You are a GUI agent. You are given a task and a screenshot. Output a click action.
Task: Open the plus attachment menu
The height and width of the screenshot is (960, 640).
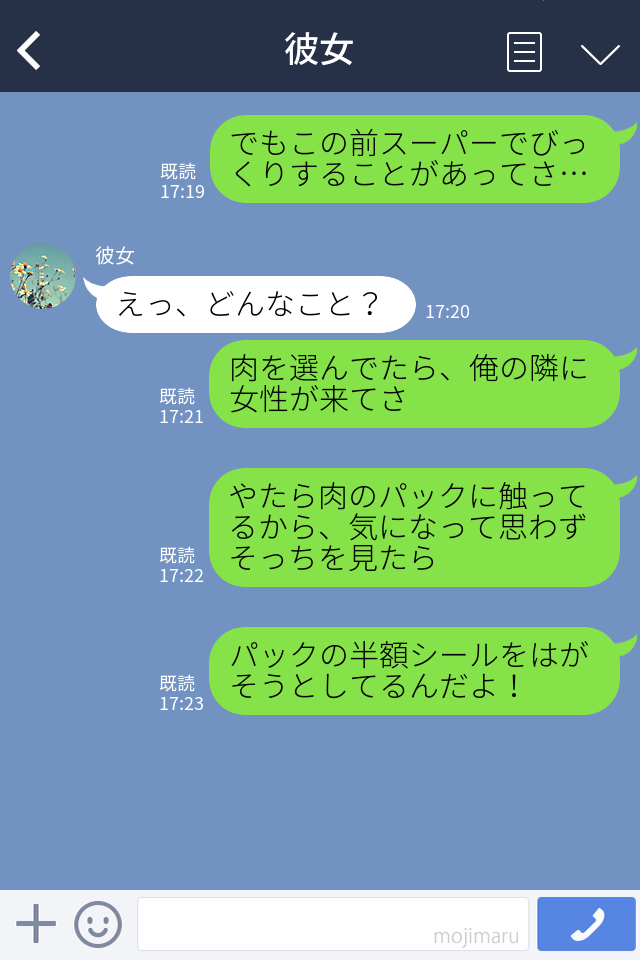tap(36, 923)
